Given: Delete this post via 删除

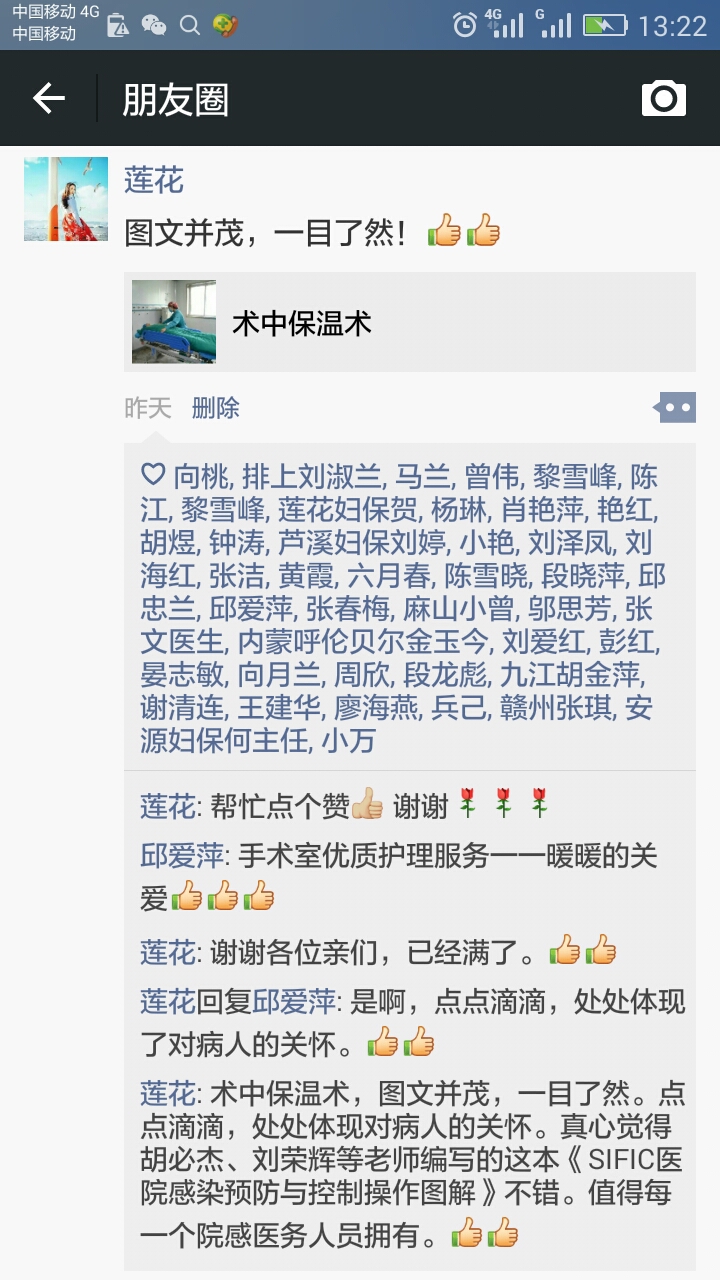Looking at the screenshot, I should coord(216,408).
